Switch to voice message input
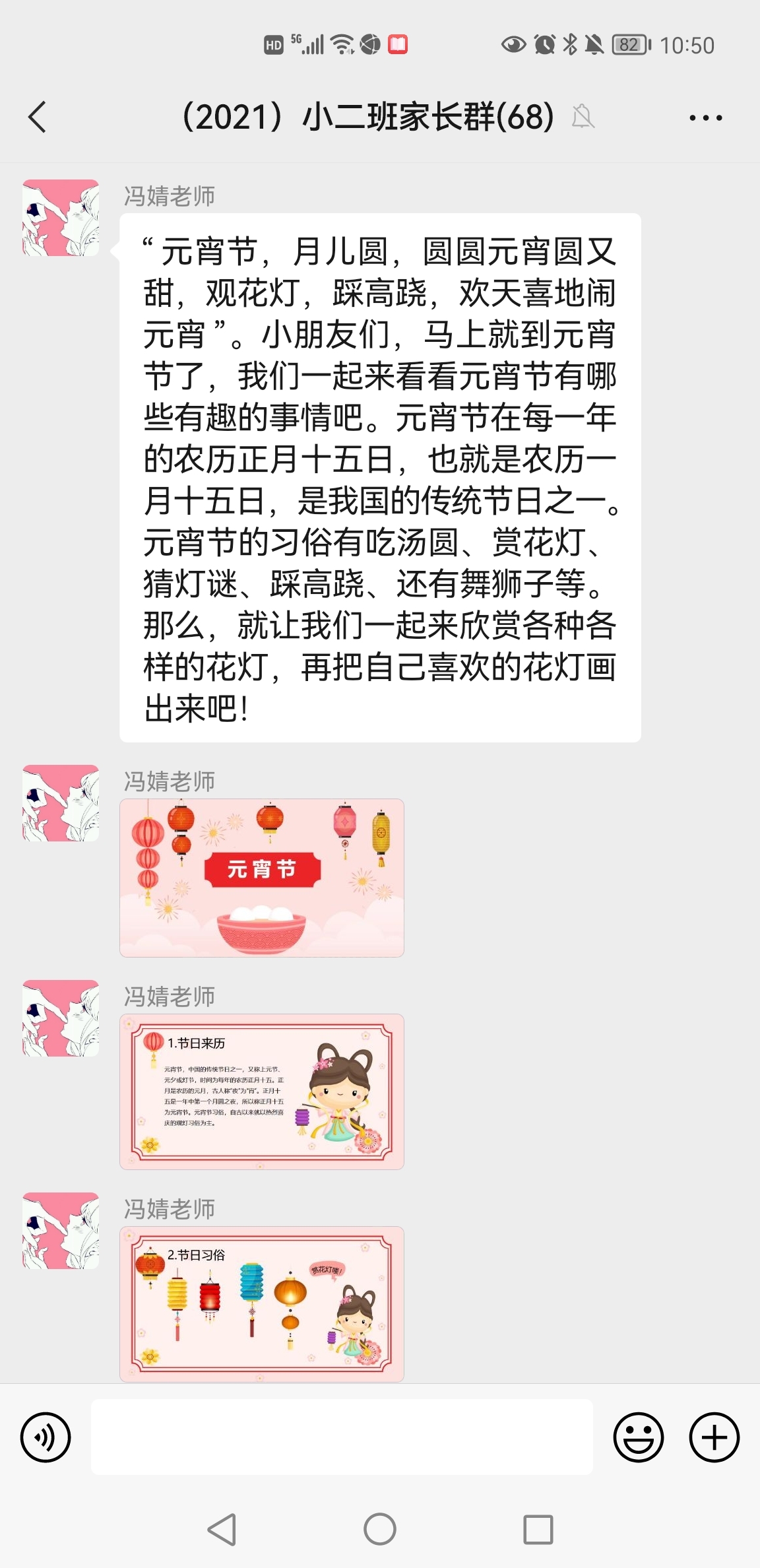Viewport: 760px width, 1568px height. 46,1437
